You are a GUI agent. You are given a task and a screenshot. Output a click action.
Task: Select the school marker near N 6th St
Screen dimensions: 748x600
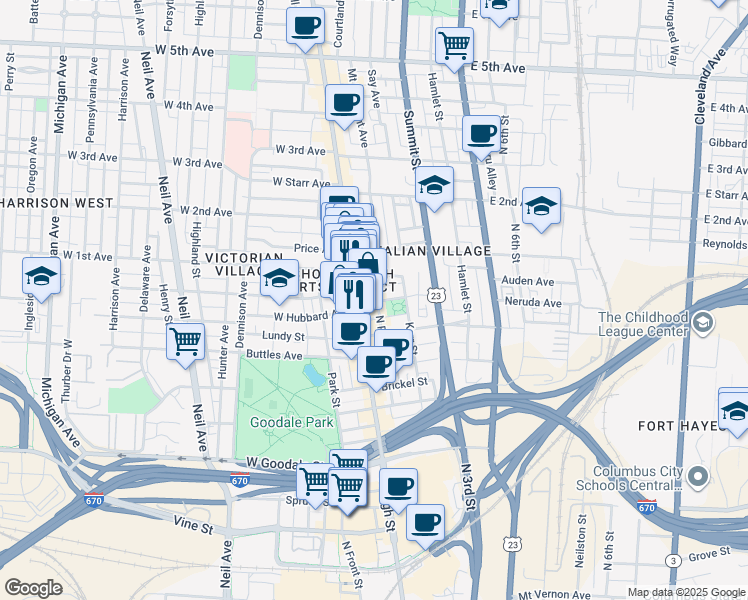click(x=541, y=208)
